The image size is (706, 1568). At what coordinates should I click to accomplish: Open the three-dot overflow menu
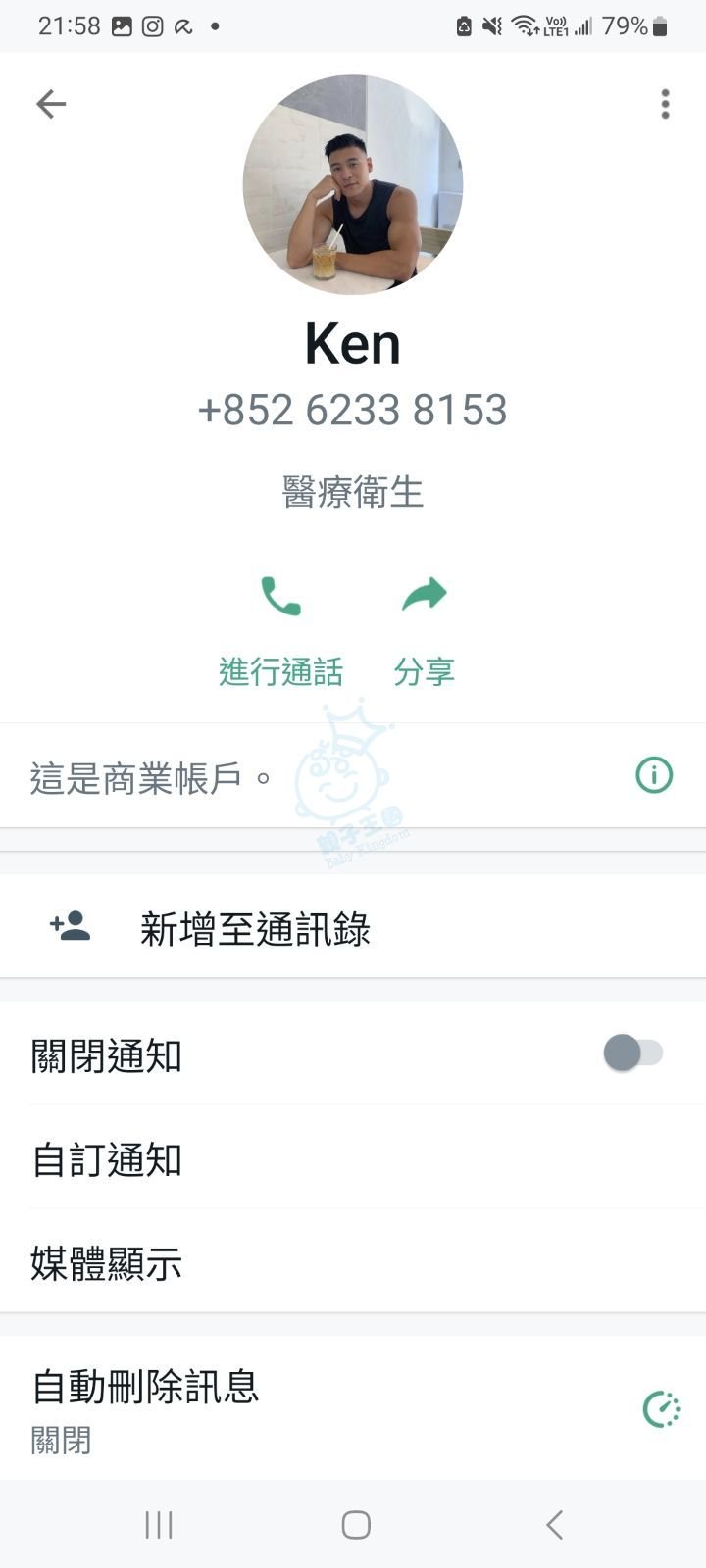click(665, 104)
